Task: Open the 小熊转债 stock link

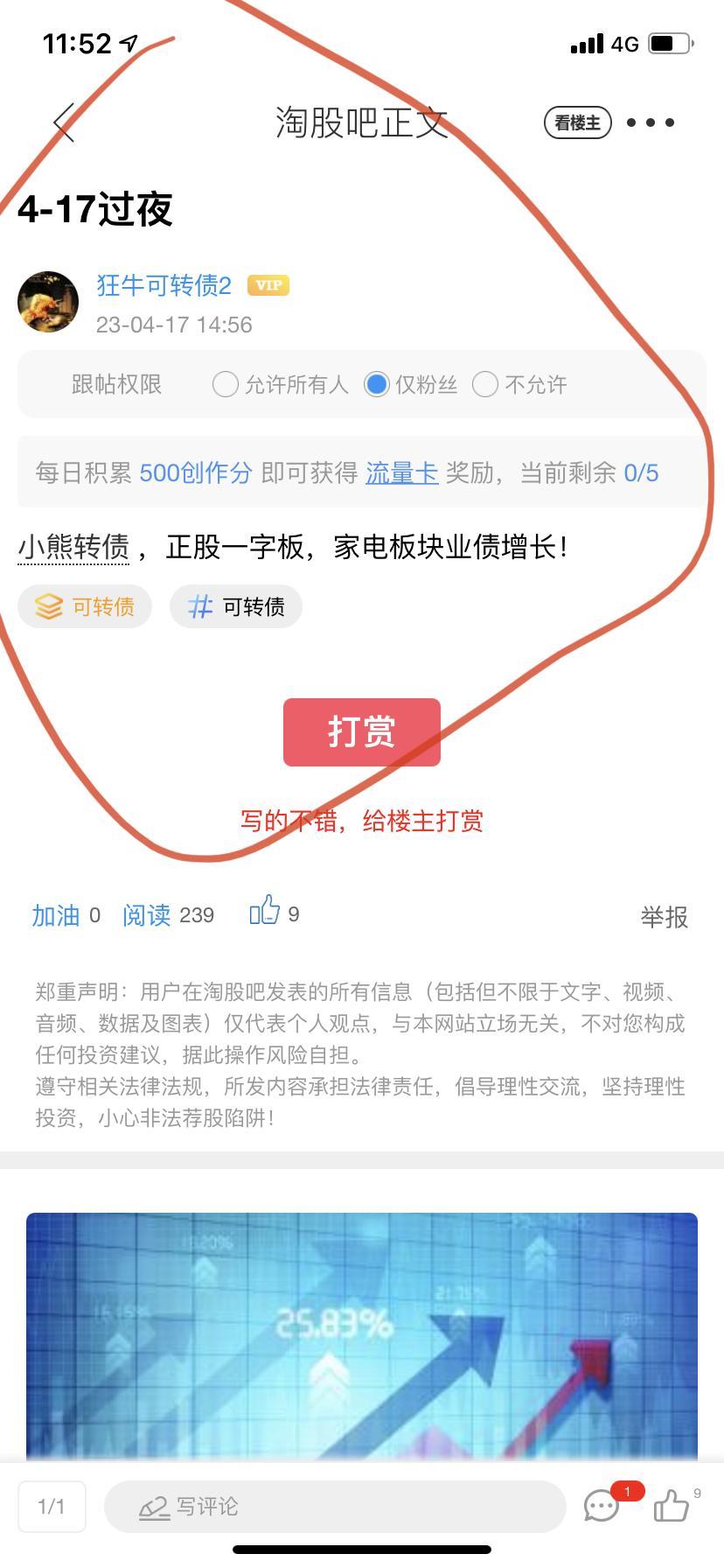Action: tap(73, 548)
